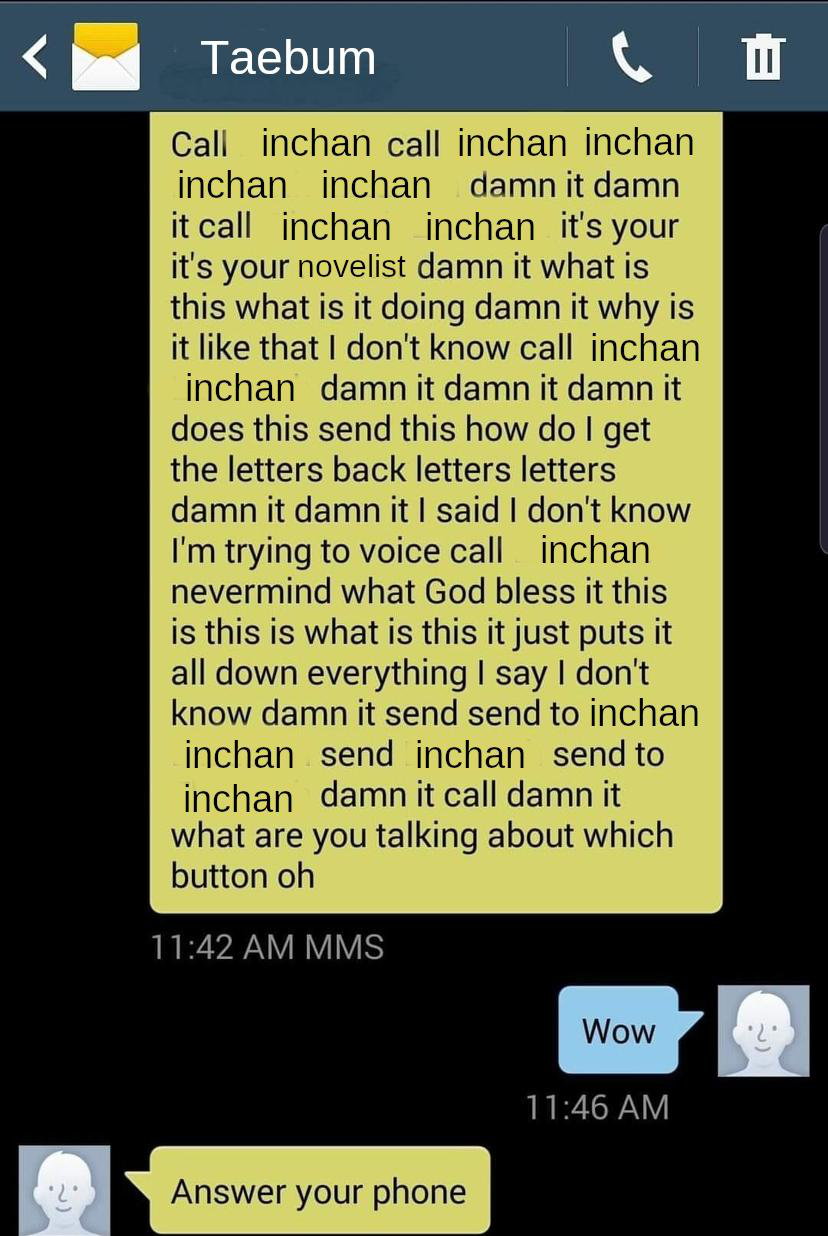Call Taebum using the phone icon
Viewport: 828px width, 1236px height.
(631, 57)
